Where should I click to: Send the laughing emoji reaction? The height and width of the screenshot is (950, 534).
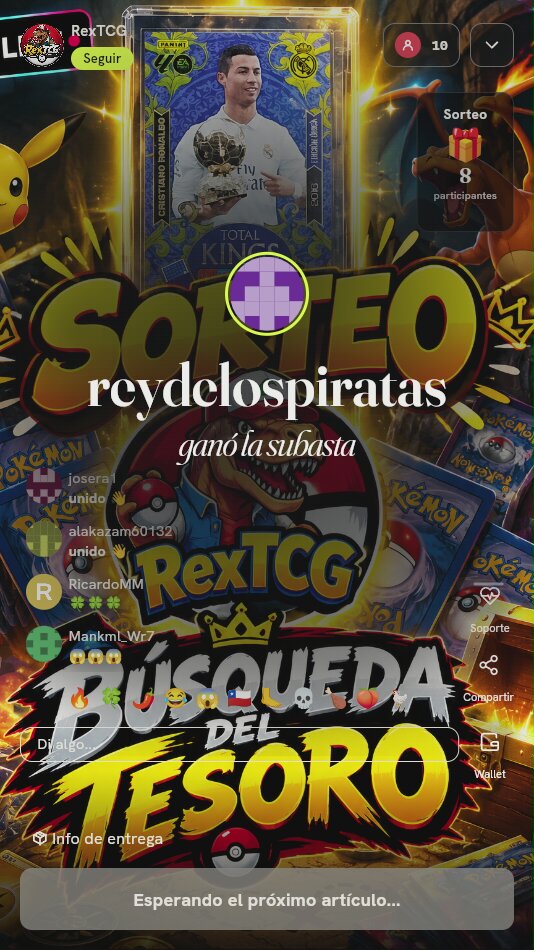coord(175,699)
